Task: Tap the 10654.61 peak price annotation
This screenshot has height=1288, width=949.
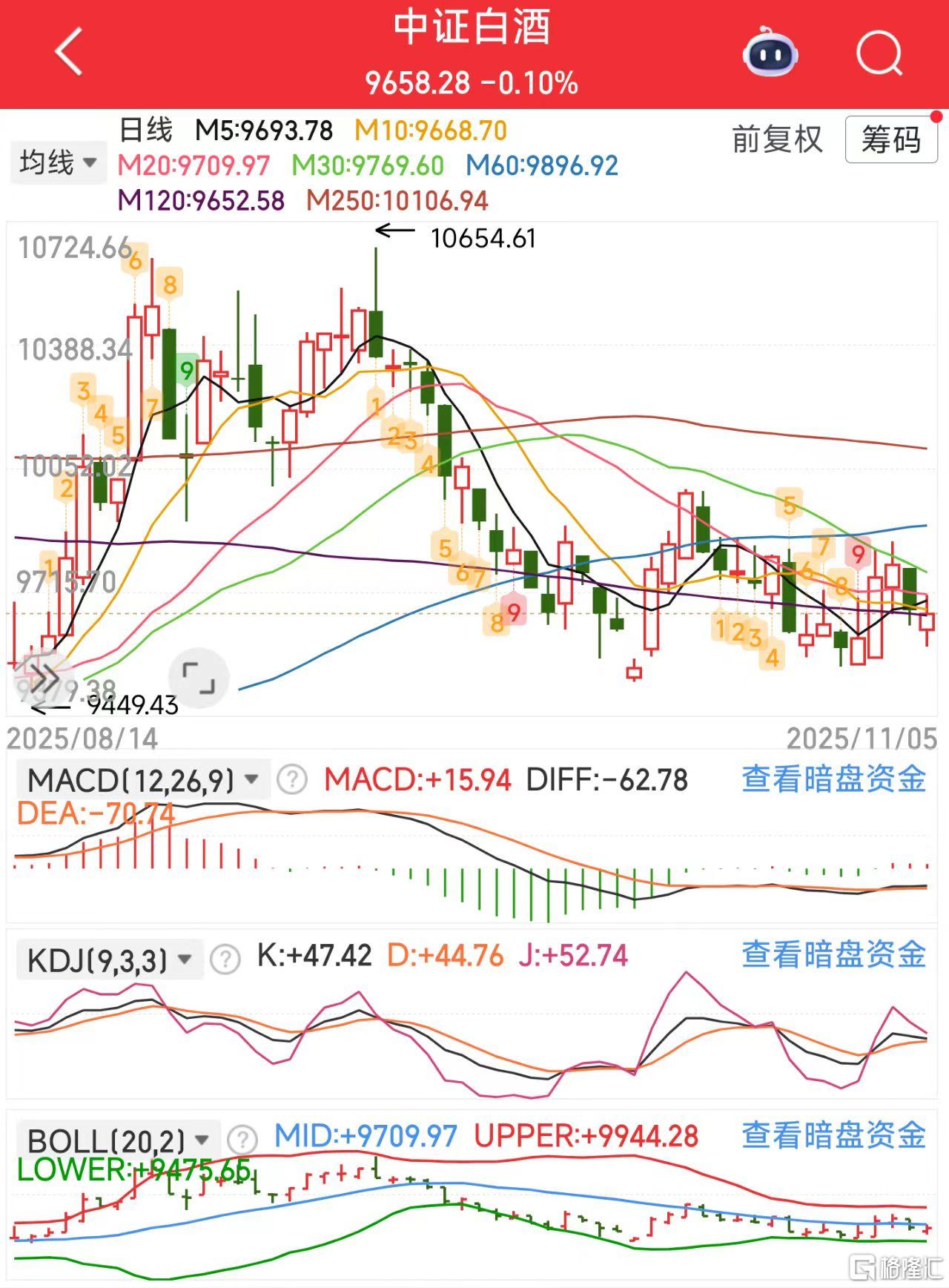Action: click(x=483, y=238)
